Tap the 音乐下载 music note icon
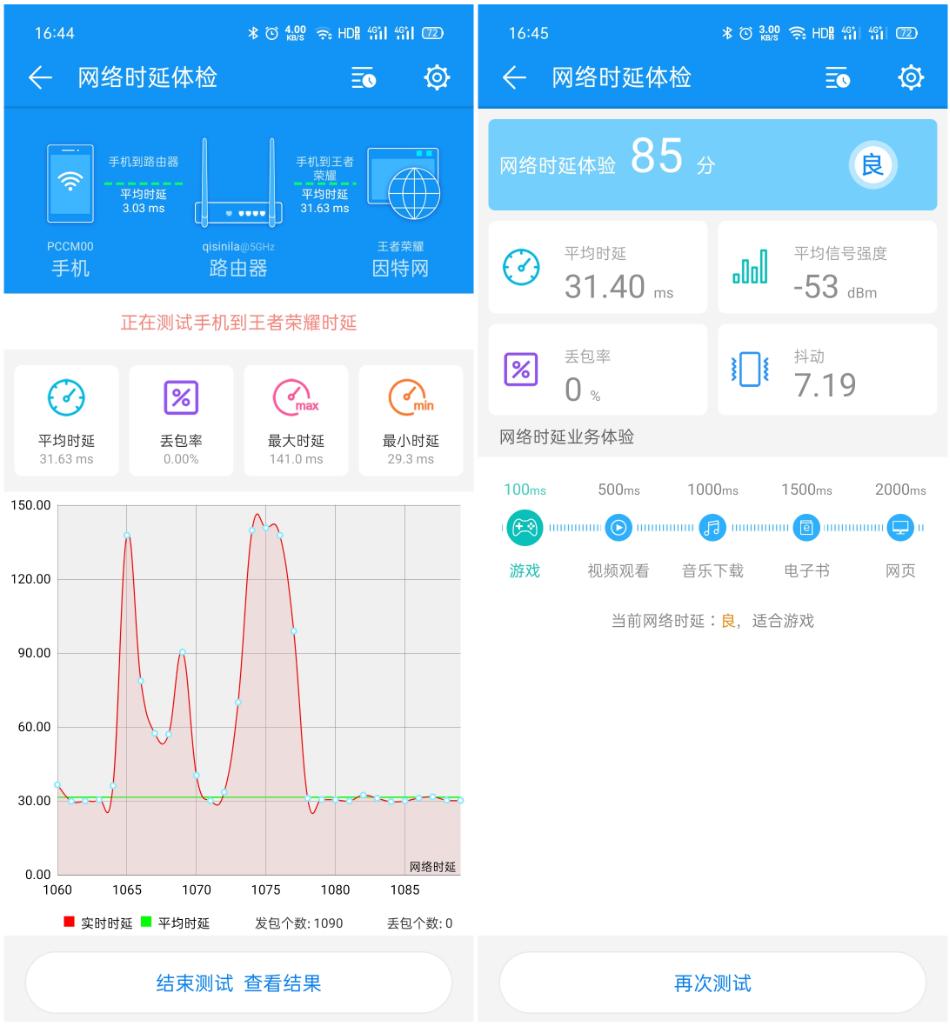Image resolution: width=950 pixels, height=1026 pixels. tap(712, 527)
